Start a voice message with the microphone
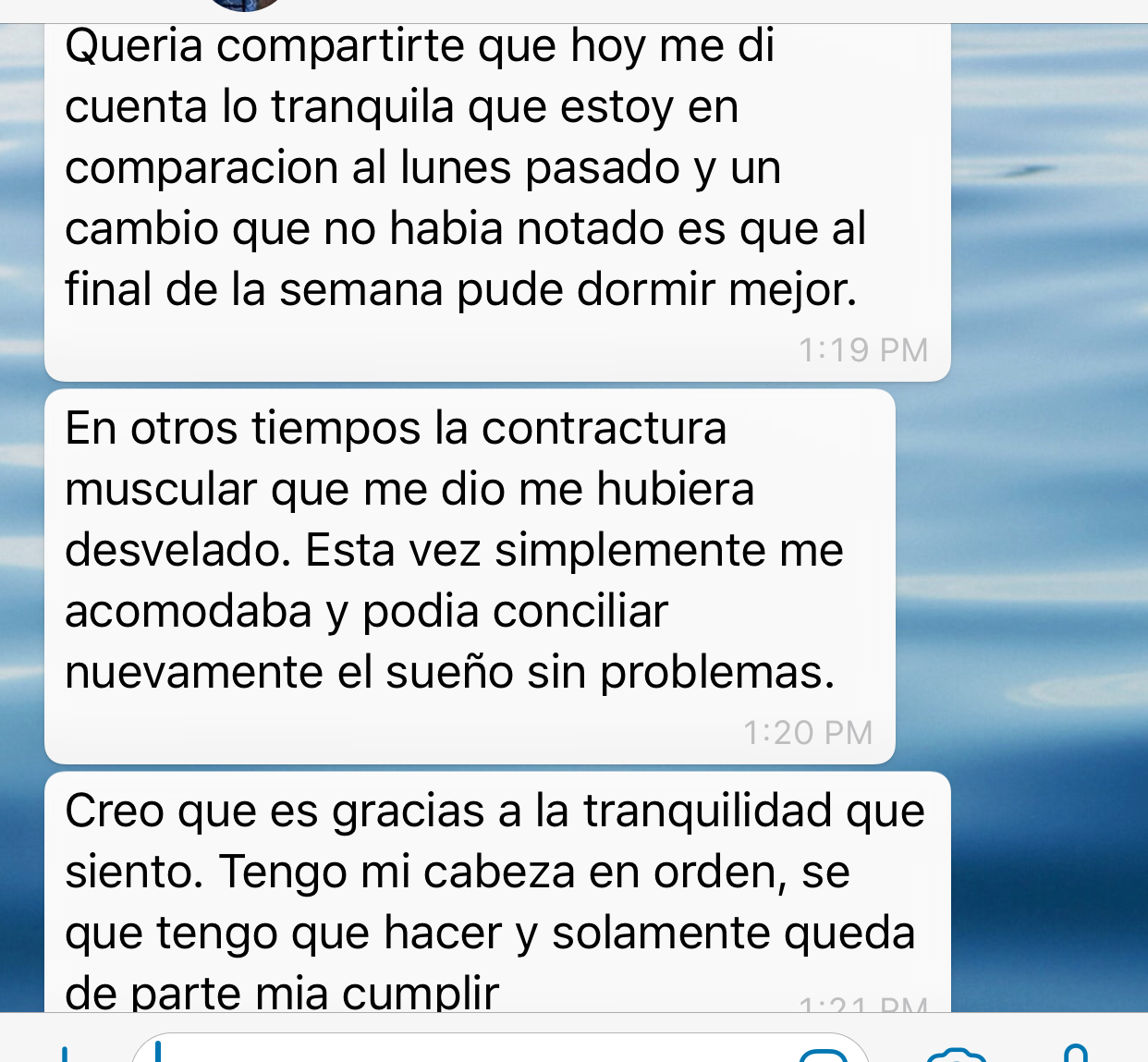Viewport: 1148px width, 1062px height. pyautogui.click(x=1075, y=1054)
